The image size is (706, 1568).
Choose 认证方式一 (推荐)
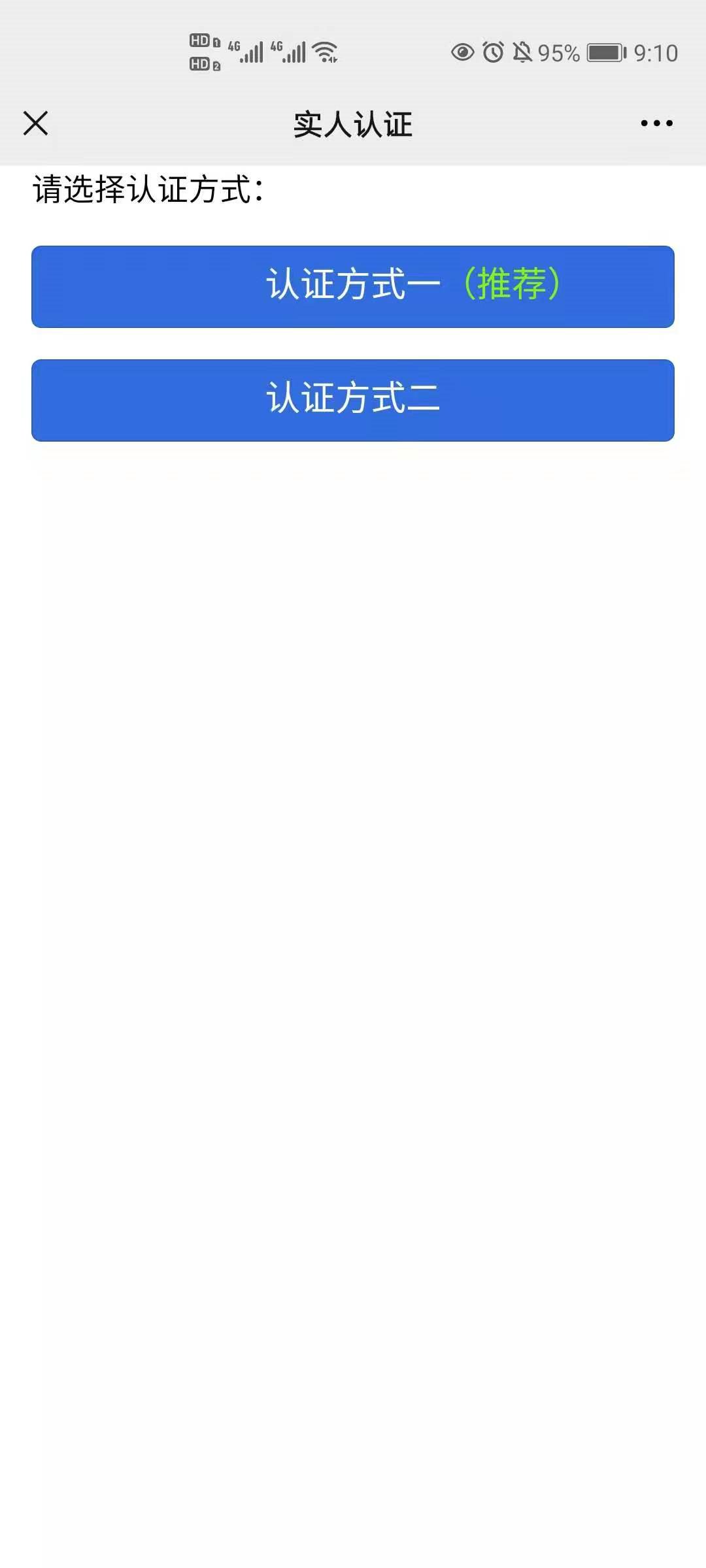point(353,286)
